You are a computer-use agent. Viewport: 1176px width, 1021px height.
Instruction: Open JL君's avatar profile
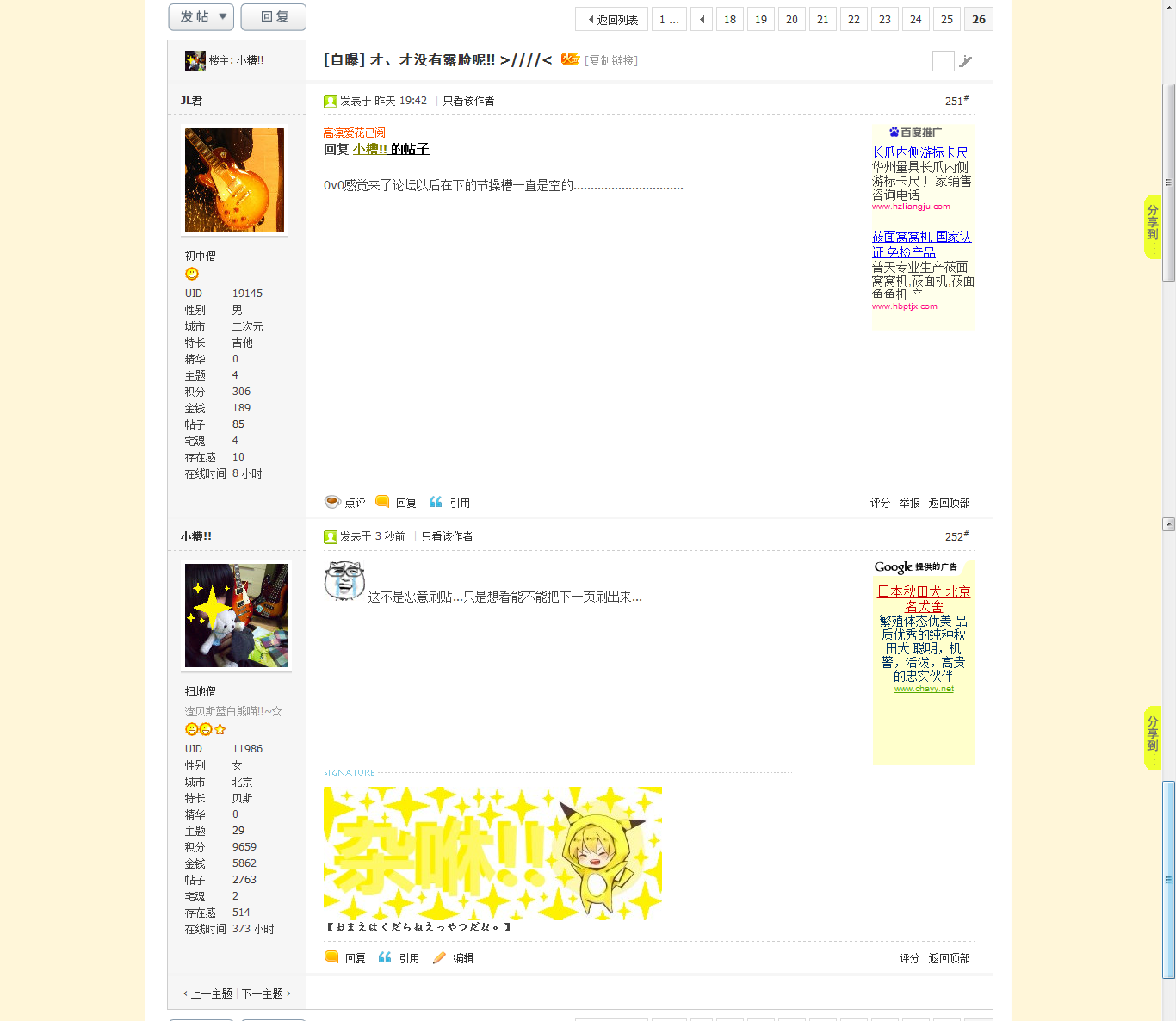click(234, 180)
